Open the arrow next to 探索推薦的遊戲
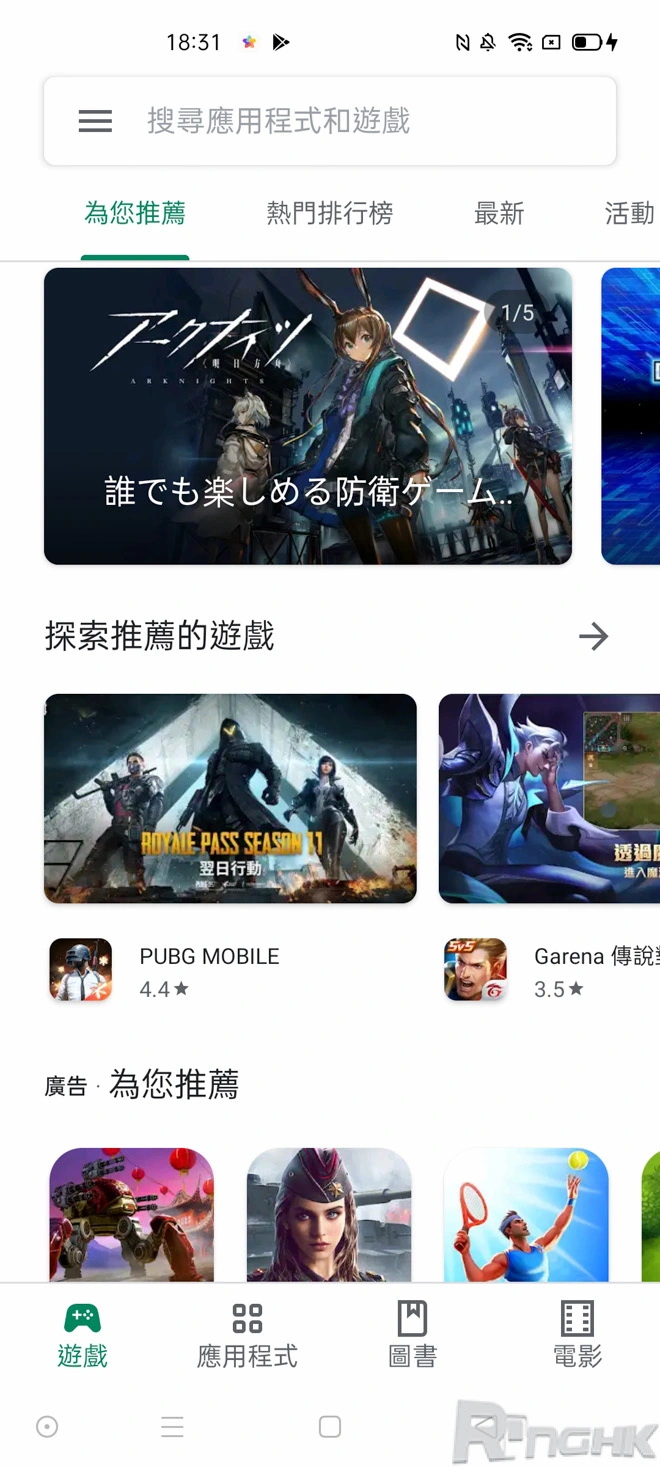The width and height of the screenshot is (660, 1467). point(593,636)
